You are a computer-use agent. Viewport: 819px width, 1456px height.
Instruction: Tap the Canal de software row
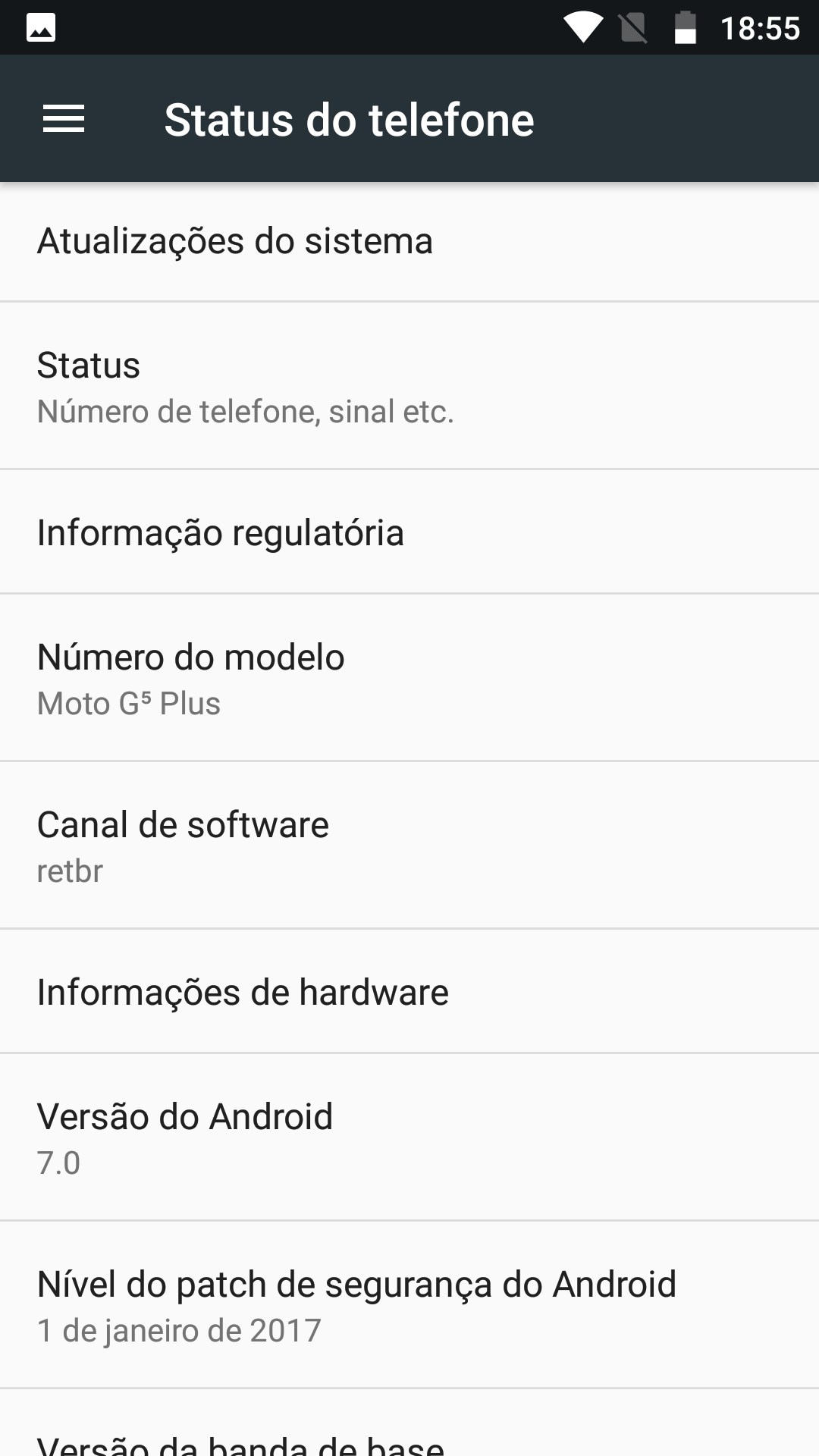409,846
